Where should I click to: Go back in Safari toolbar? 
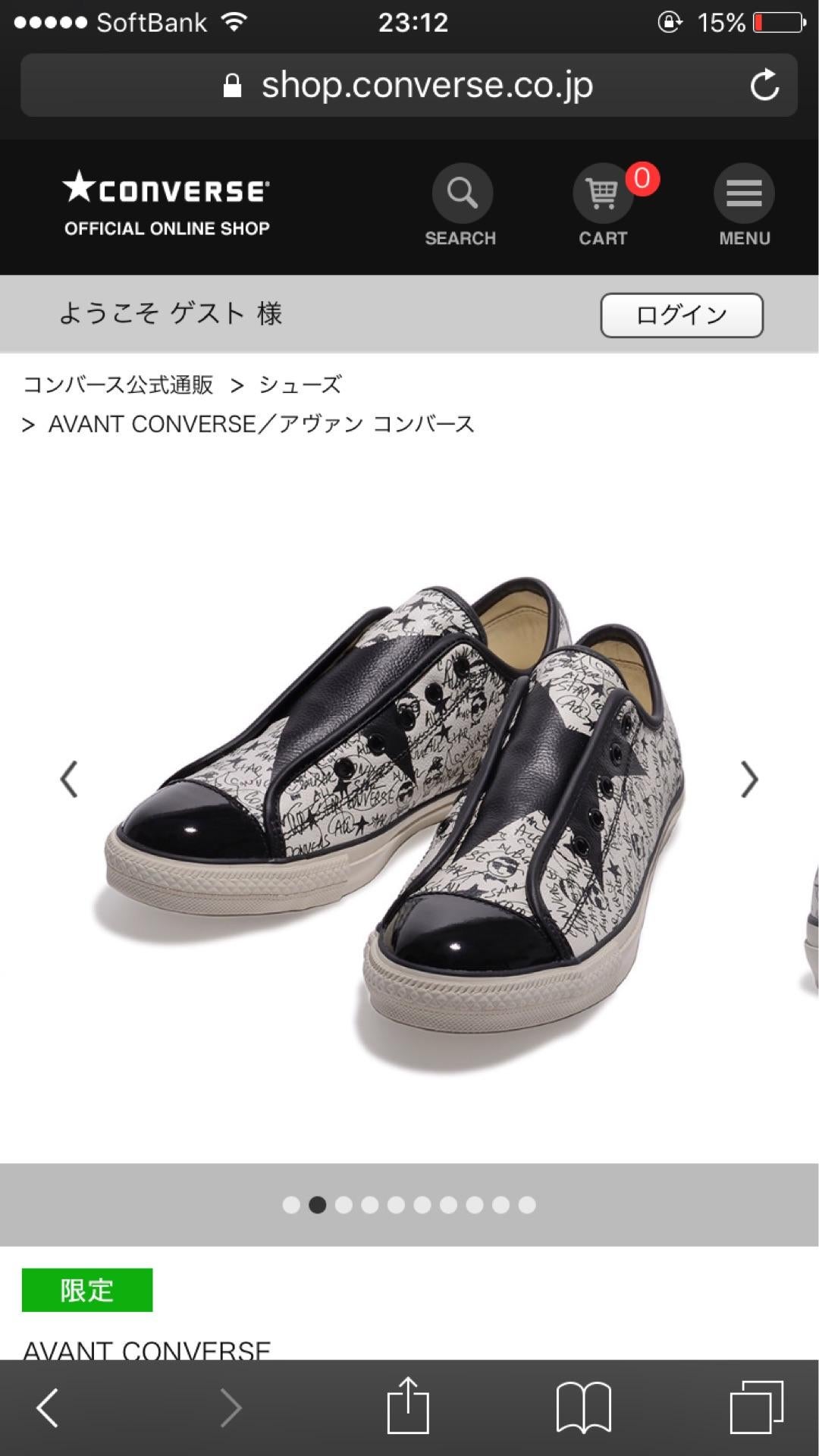48,1408
